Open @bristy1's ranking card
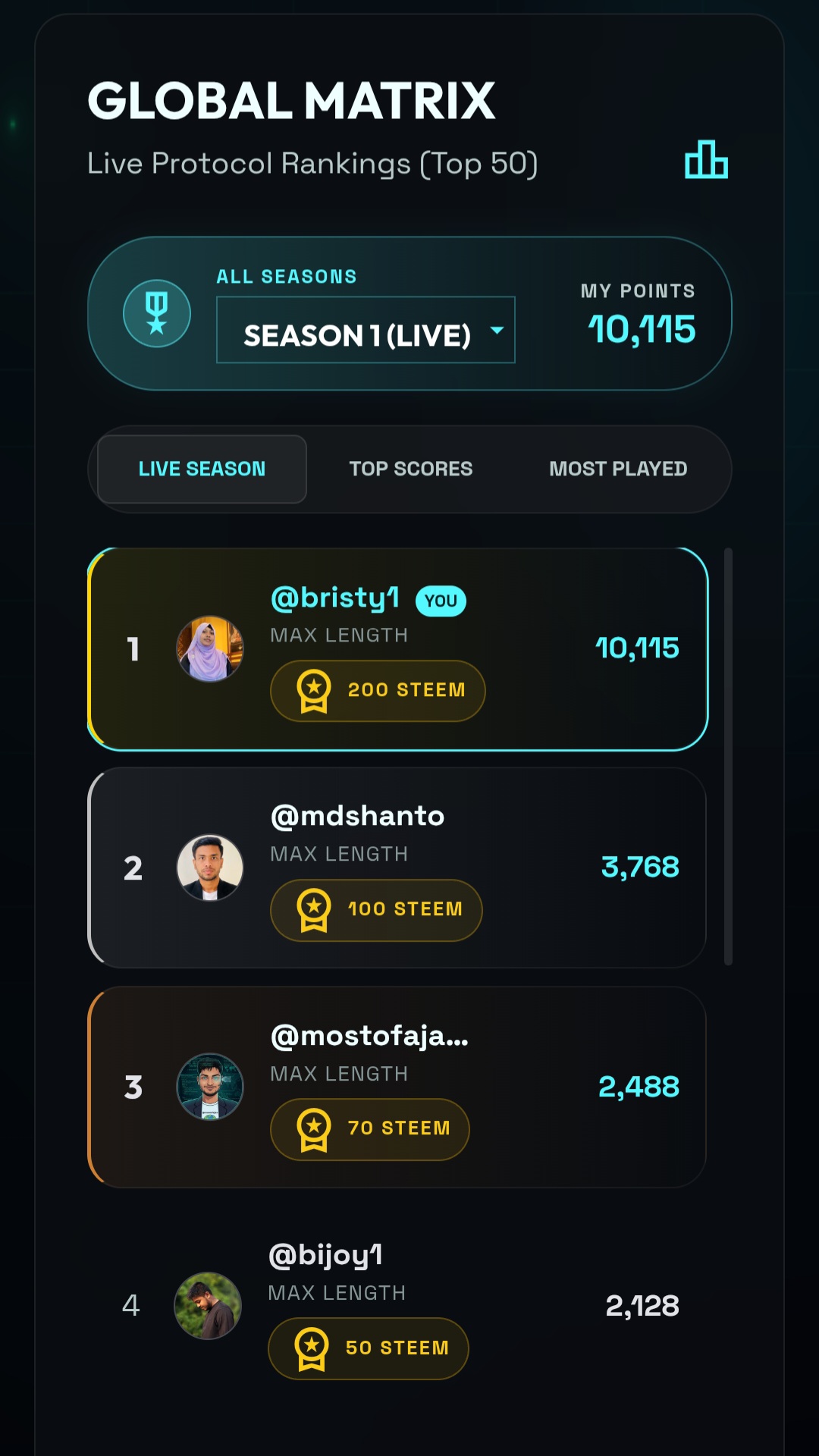Viewport: 819px width, 1456px height. (398, 649)
